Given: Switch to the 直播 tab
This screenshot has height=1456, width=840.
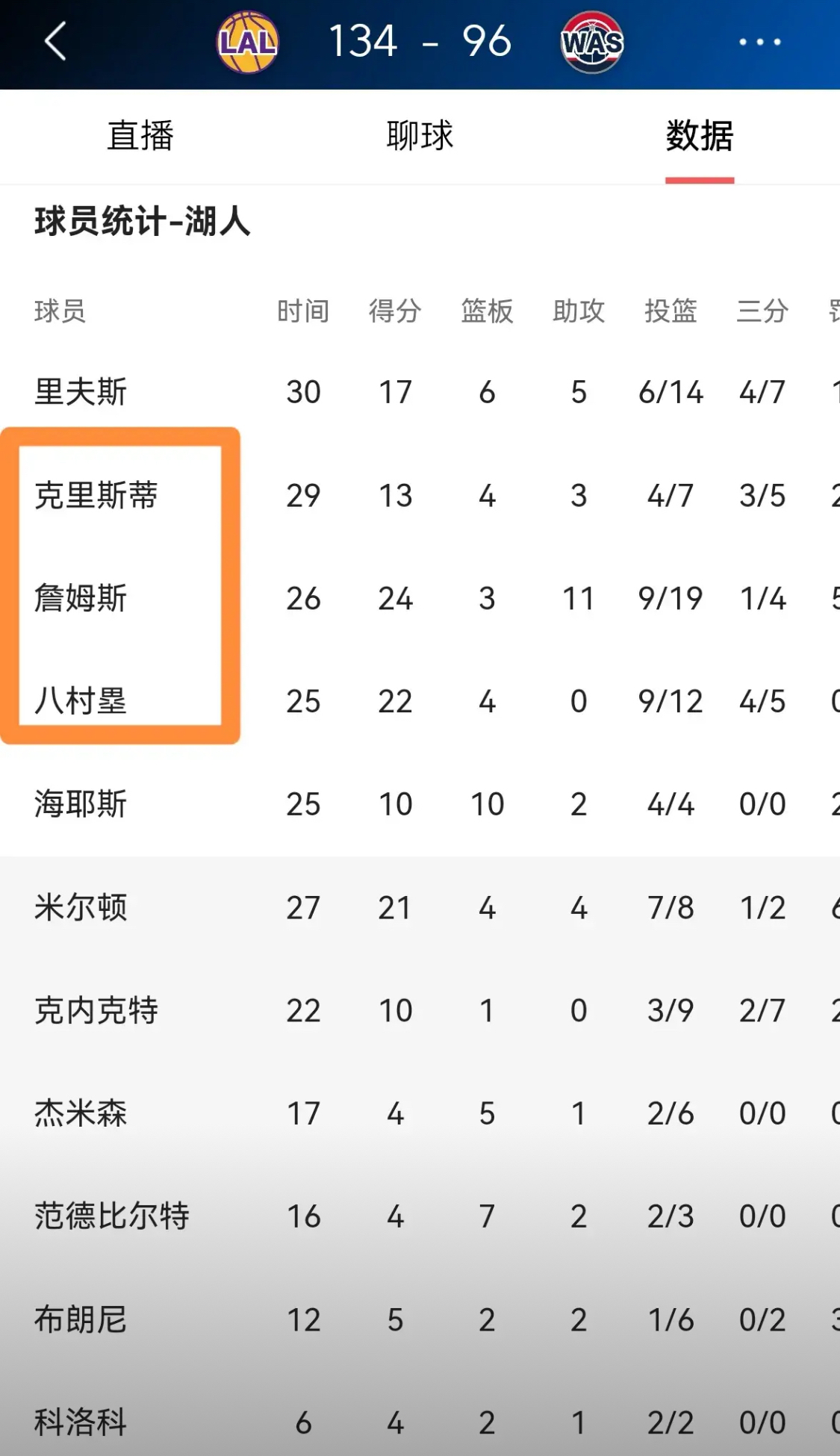Looking at the screenshot, I should point(140,136).
